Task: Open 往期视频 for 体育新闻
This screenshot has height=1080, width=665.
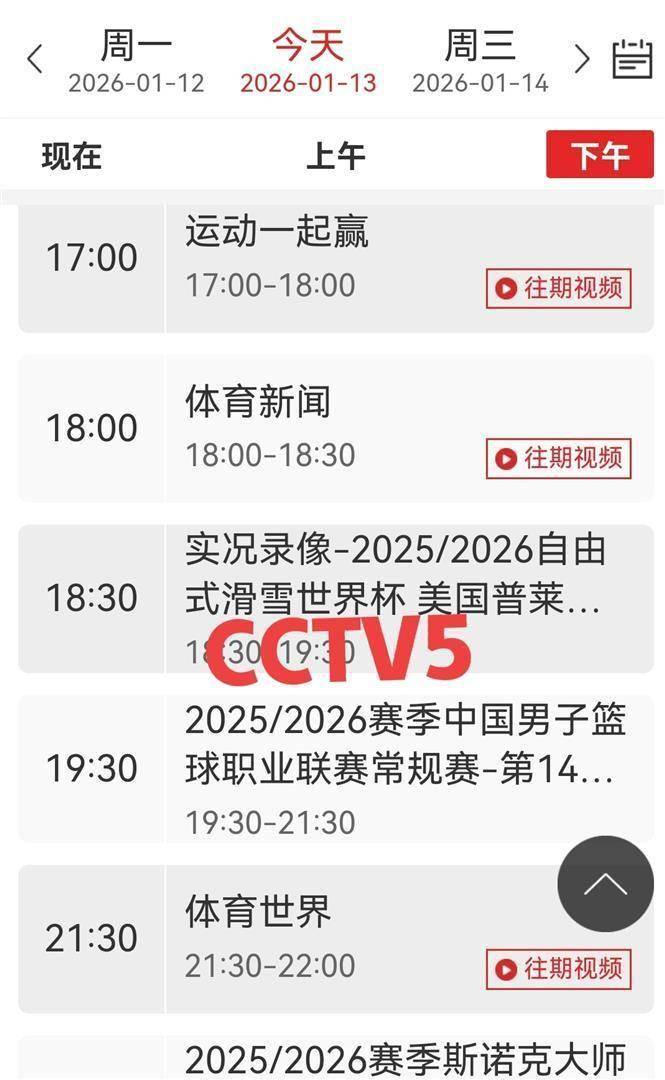Action: (x=559, y=458)
